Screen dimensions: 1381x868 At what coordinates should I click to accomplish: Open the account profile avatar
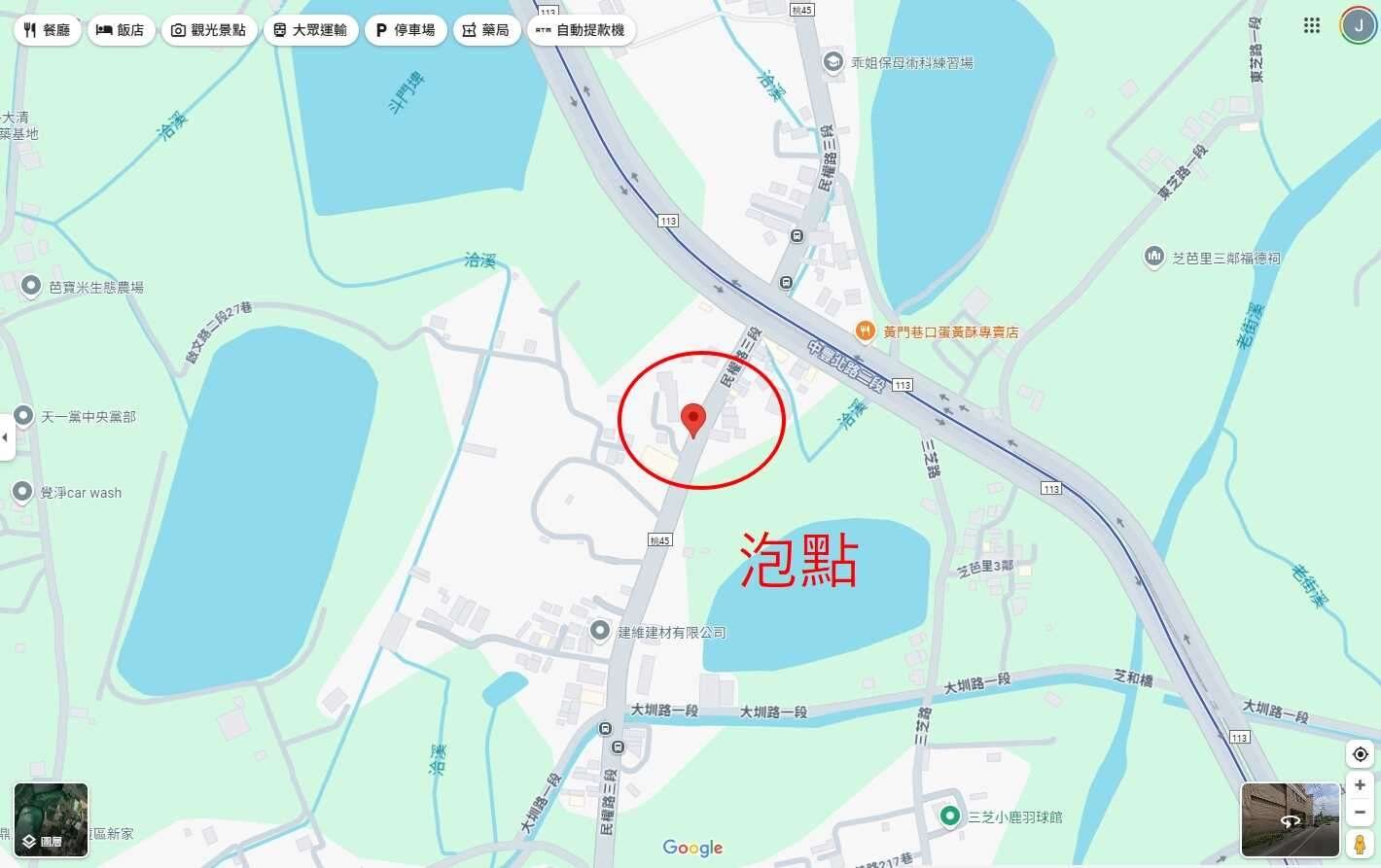(1358, 26)
